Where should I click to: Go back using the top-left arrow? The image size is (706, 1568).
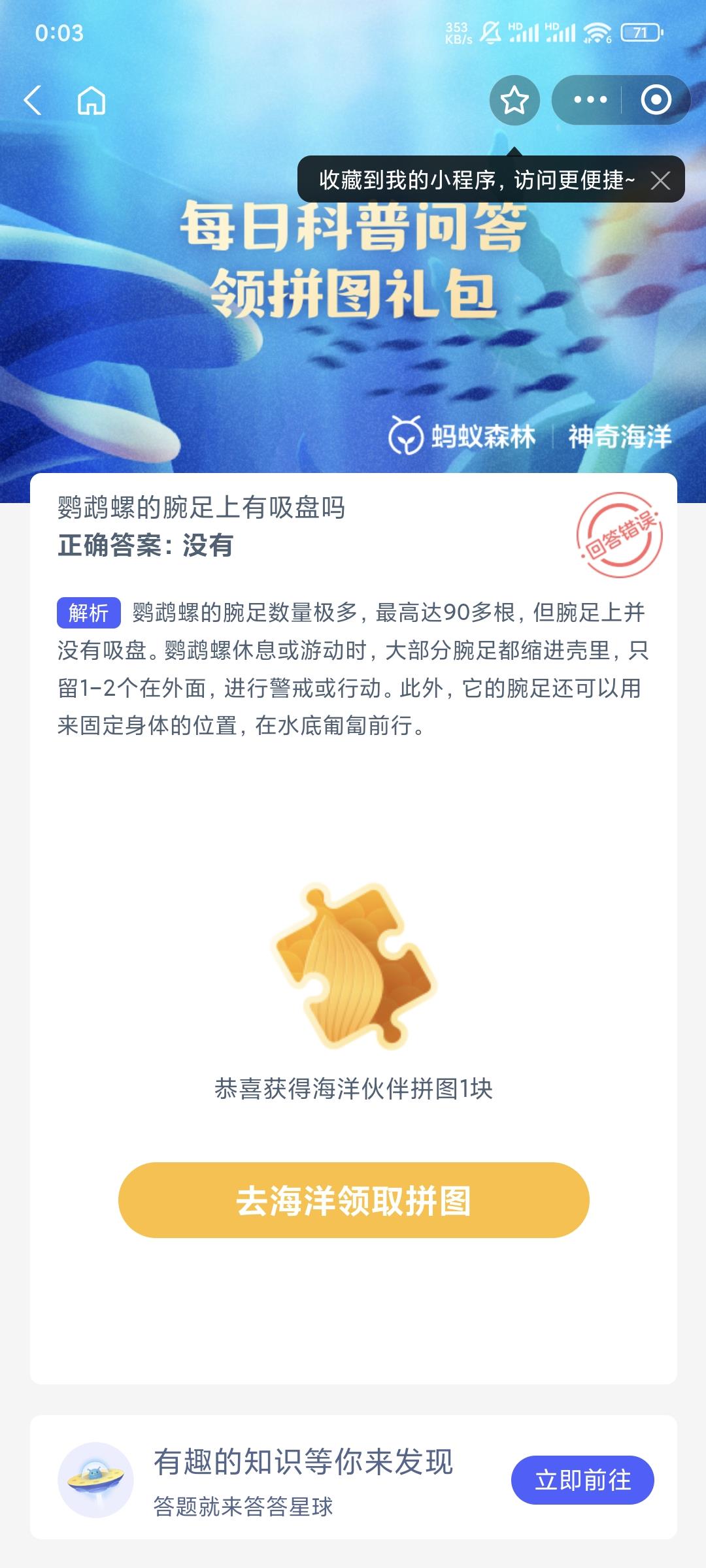coord(33,101)
